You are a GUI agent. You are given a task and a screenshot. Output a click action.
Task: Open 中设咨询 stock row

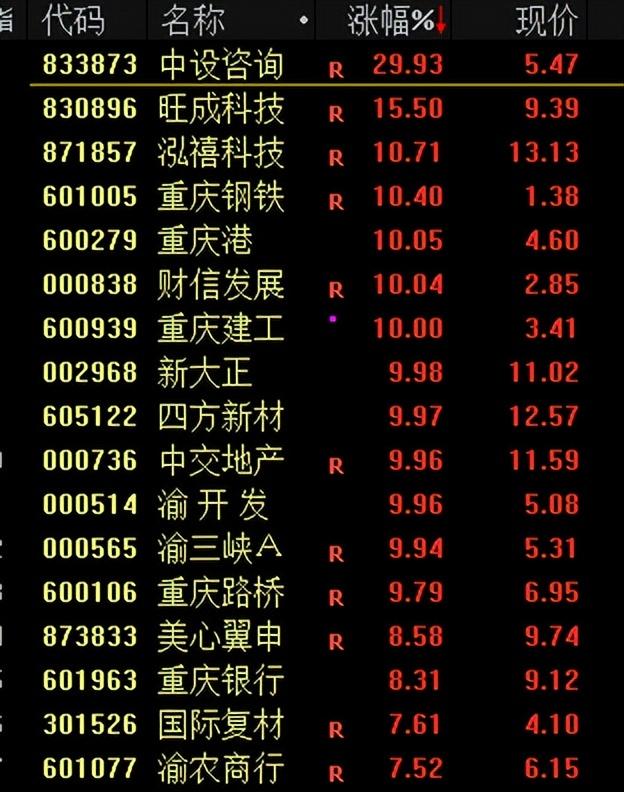click(x=220, y=65)
